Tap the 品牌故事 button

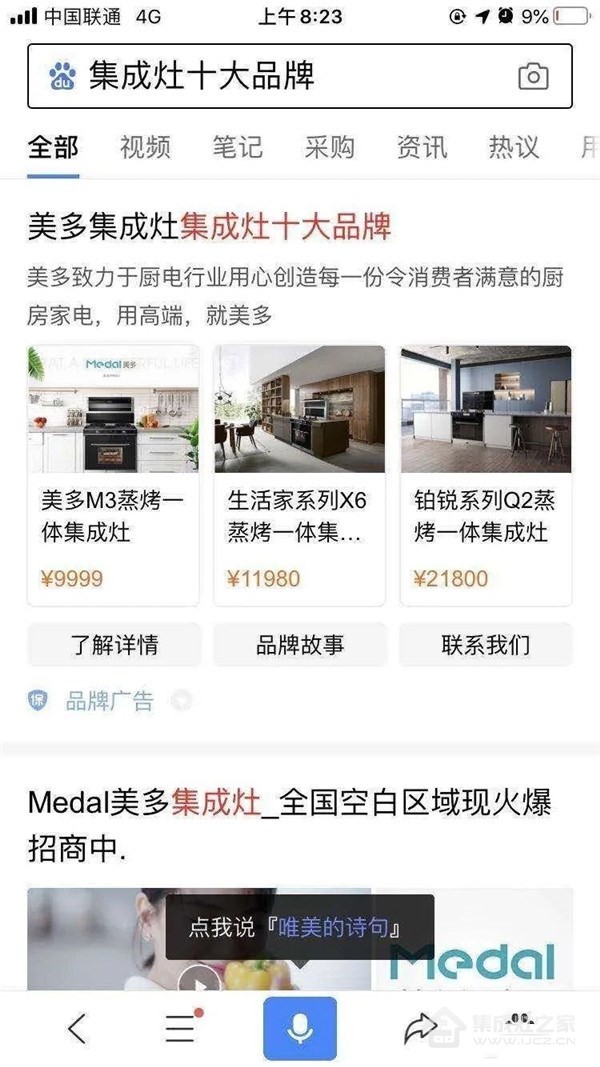coord(300,644)
